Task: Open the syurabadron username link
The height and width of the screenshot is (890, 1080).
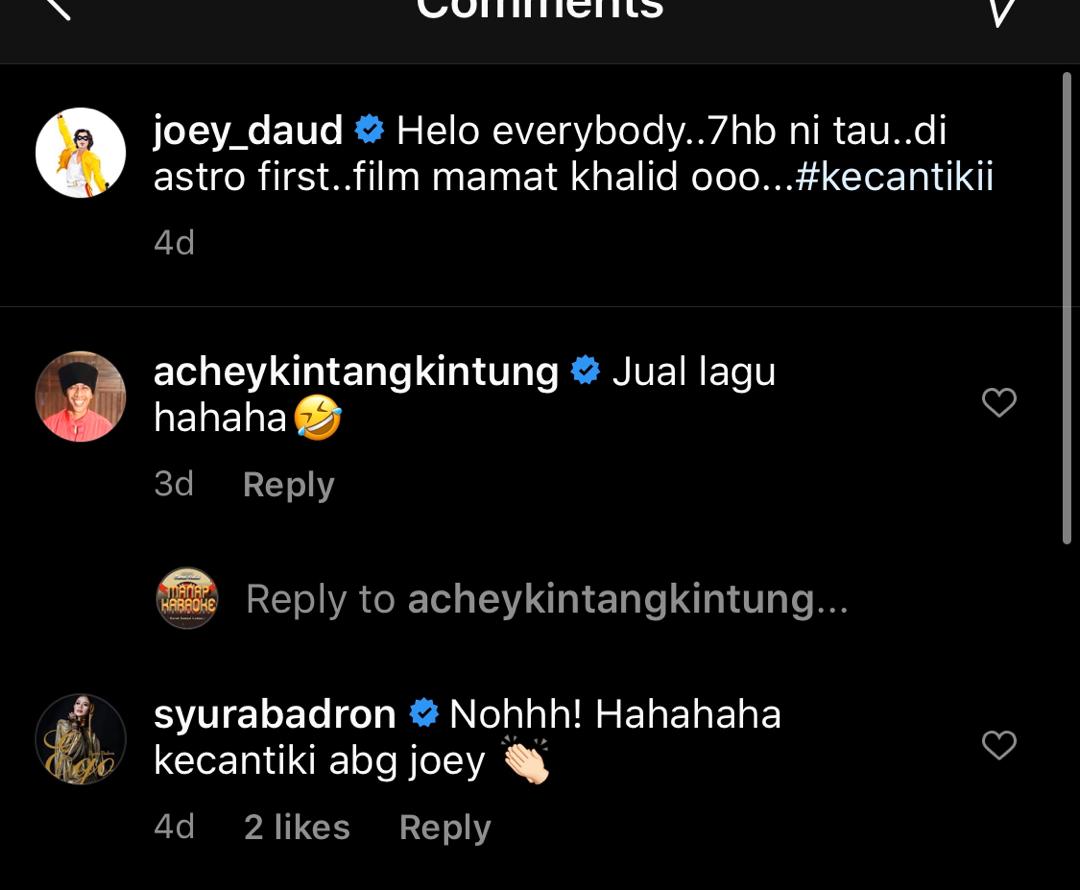Action: click(275, 714)
